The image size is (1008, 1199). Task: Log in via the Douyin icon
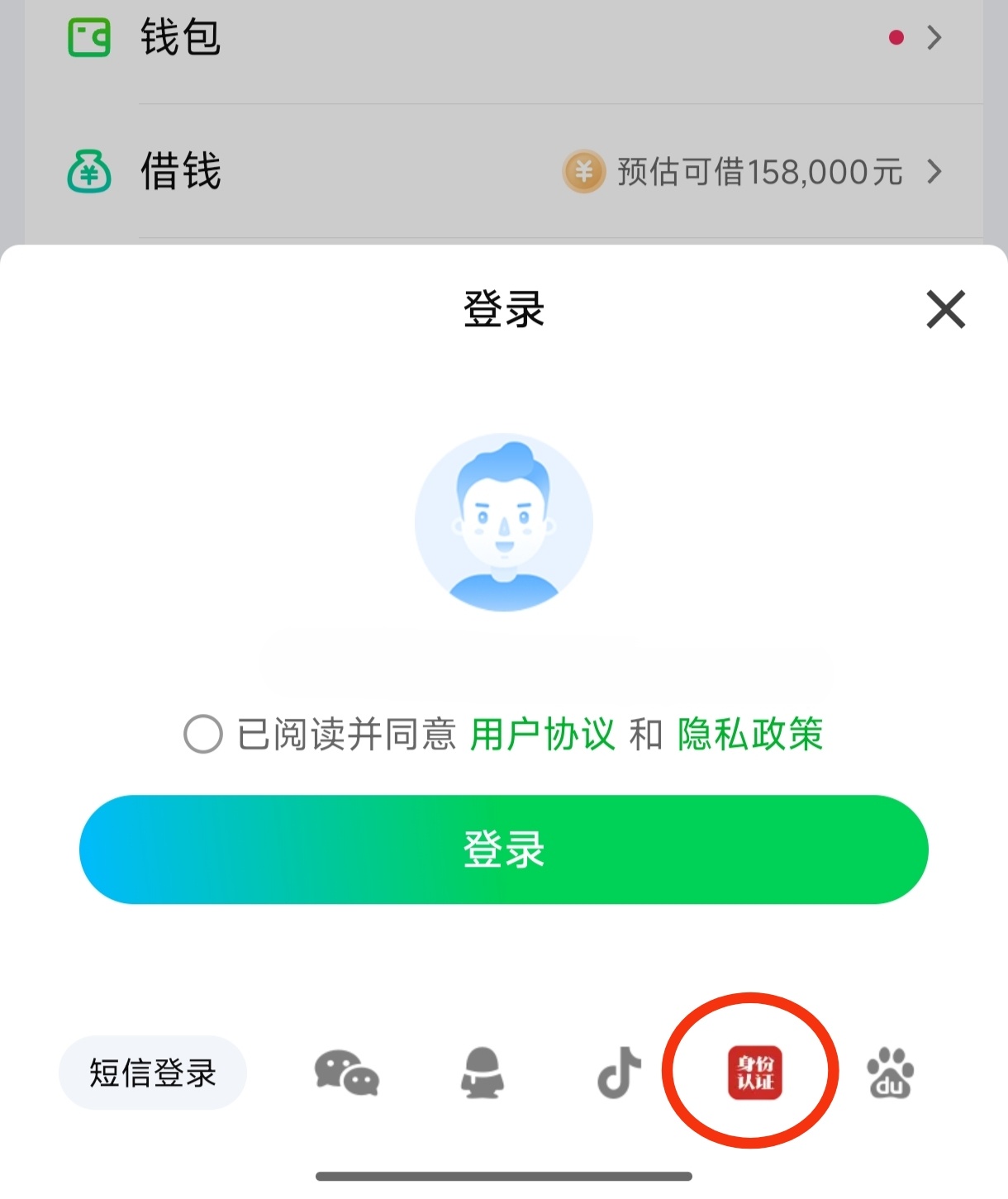619,1073
